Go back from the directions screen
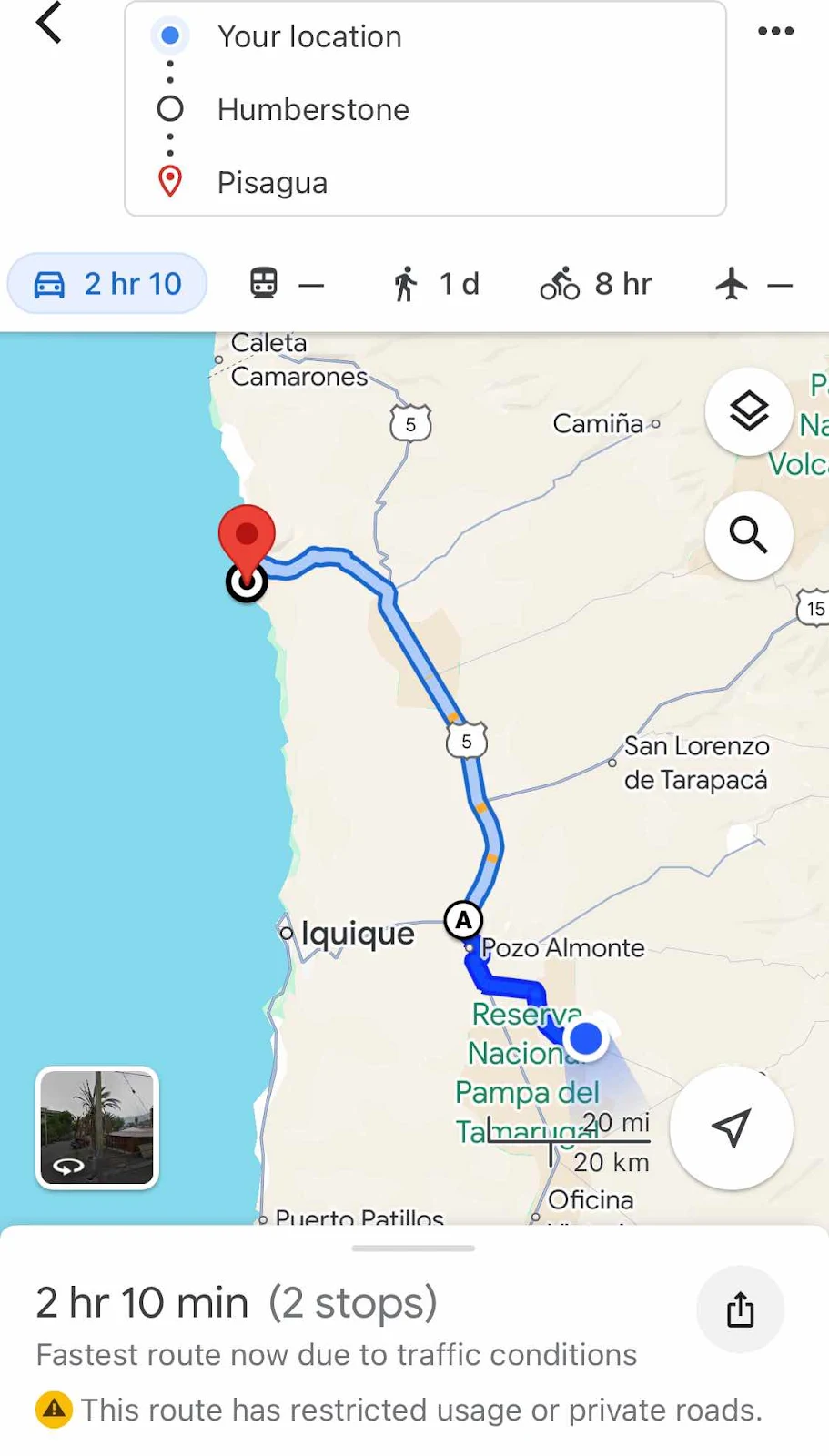 pos(49,24)
